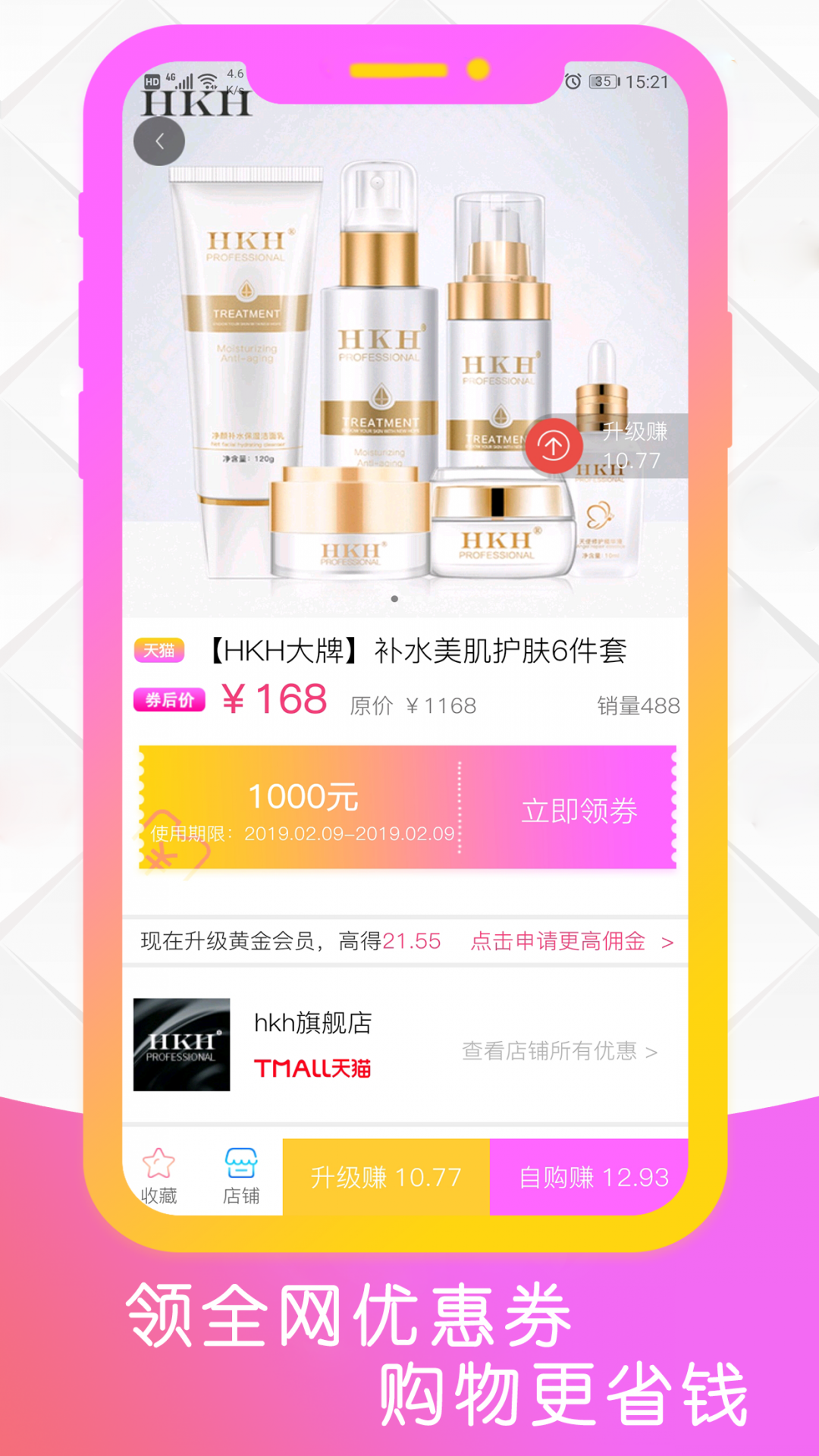
Task: Switch to the 自购赚 12.93 tab
Action: (594, 1177)
